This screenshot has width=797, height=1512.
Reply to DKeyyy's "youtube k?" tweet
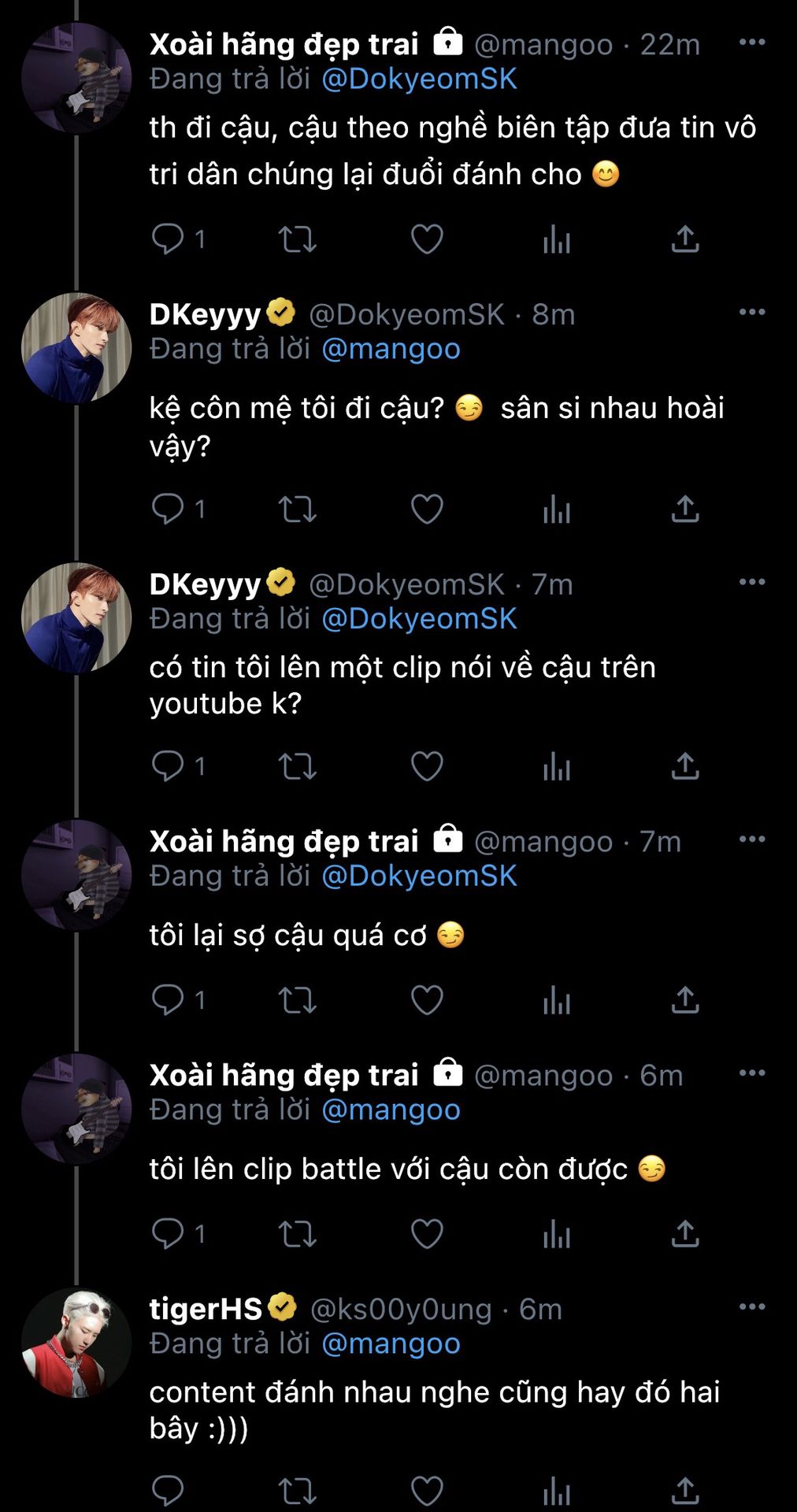click(168, 765)
